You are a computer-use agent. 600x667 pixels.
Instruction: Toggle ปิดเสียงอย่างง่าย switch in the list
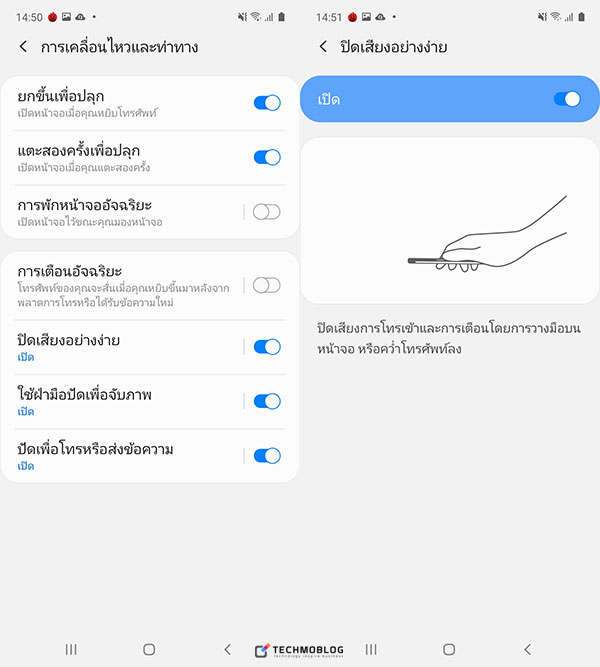pyautogui.click(x=267, y=347)
